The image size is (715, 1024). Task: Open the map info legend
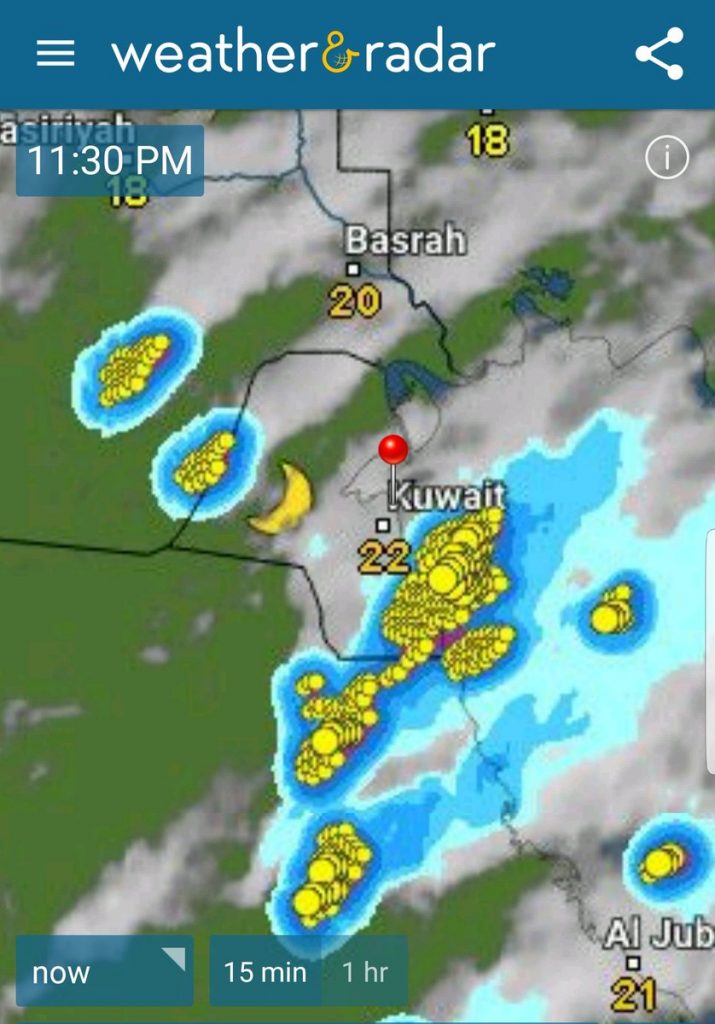[x=667, y=158]
